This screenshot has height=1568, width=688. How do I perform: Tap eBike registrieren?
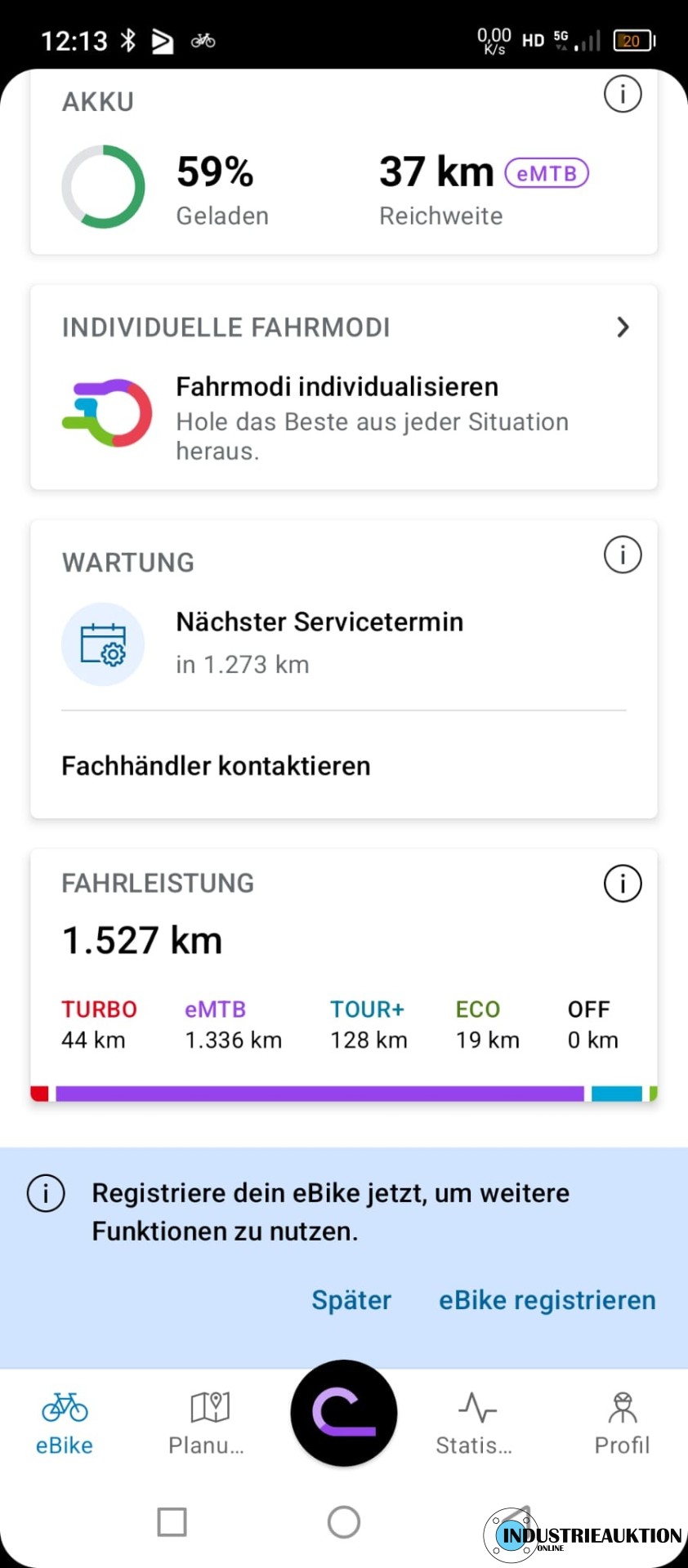coord(547,1300)
